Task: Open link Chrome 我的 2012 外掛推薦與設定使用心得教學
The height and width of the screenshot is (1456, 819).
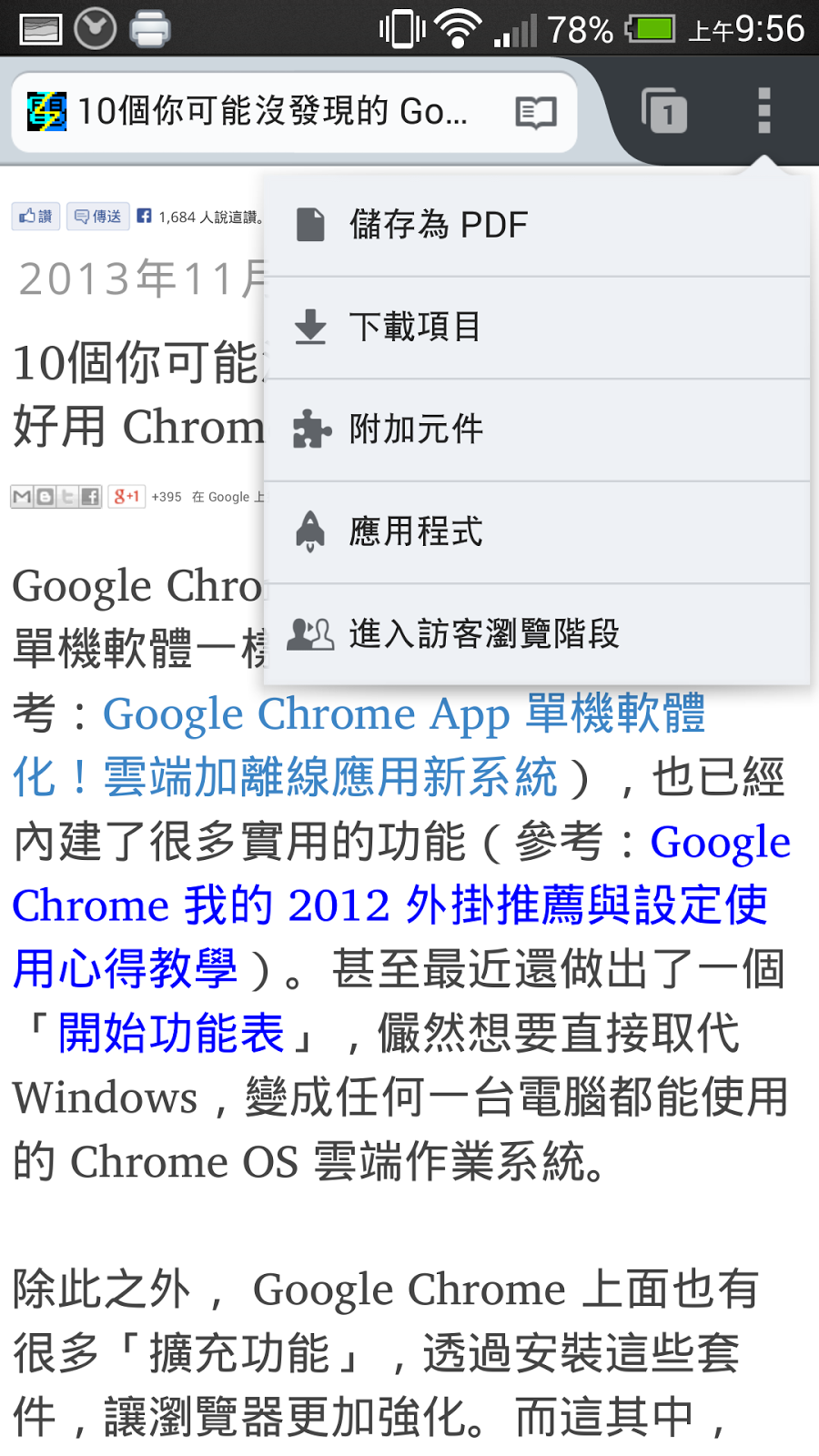Action: [x=391, y=906]
